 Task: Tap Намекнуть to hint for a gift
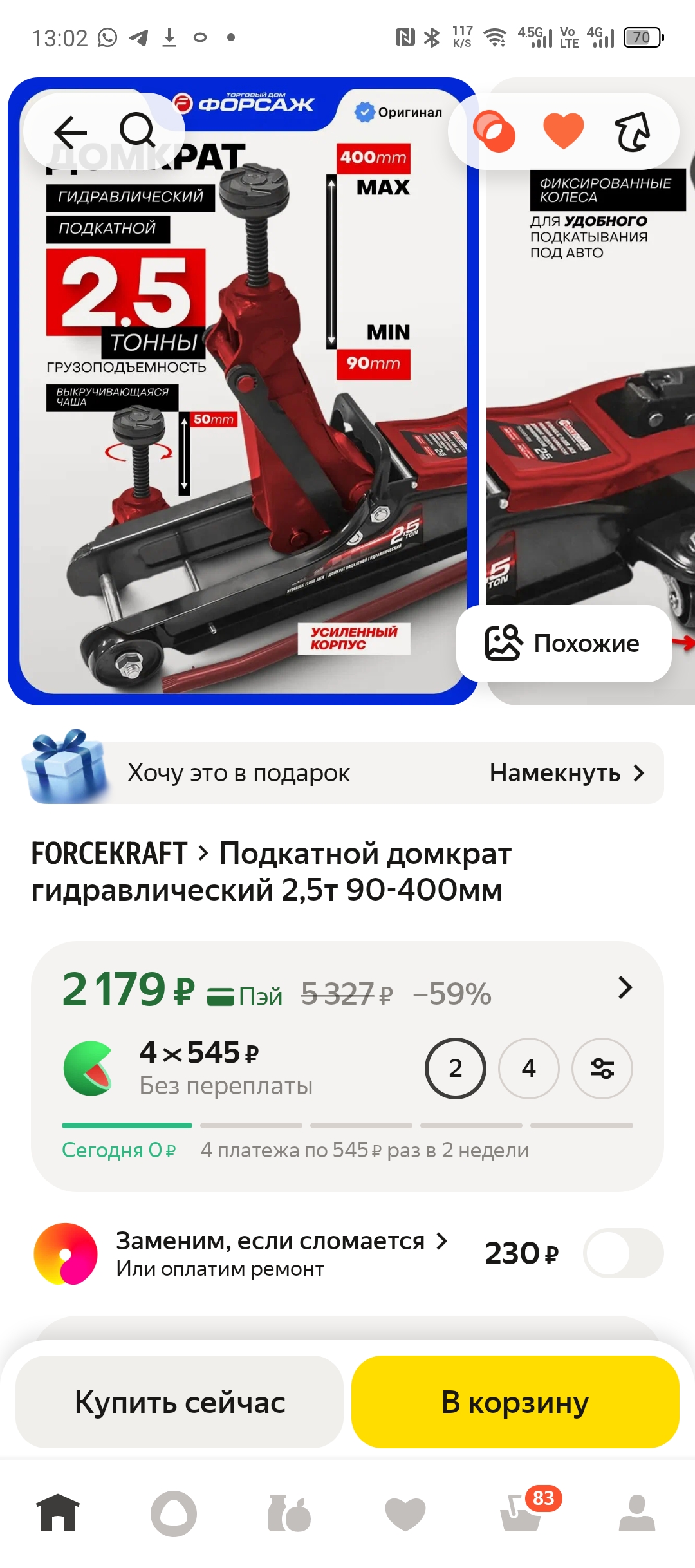[566, 773]
